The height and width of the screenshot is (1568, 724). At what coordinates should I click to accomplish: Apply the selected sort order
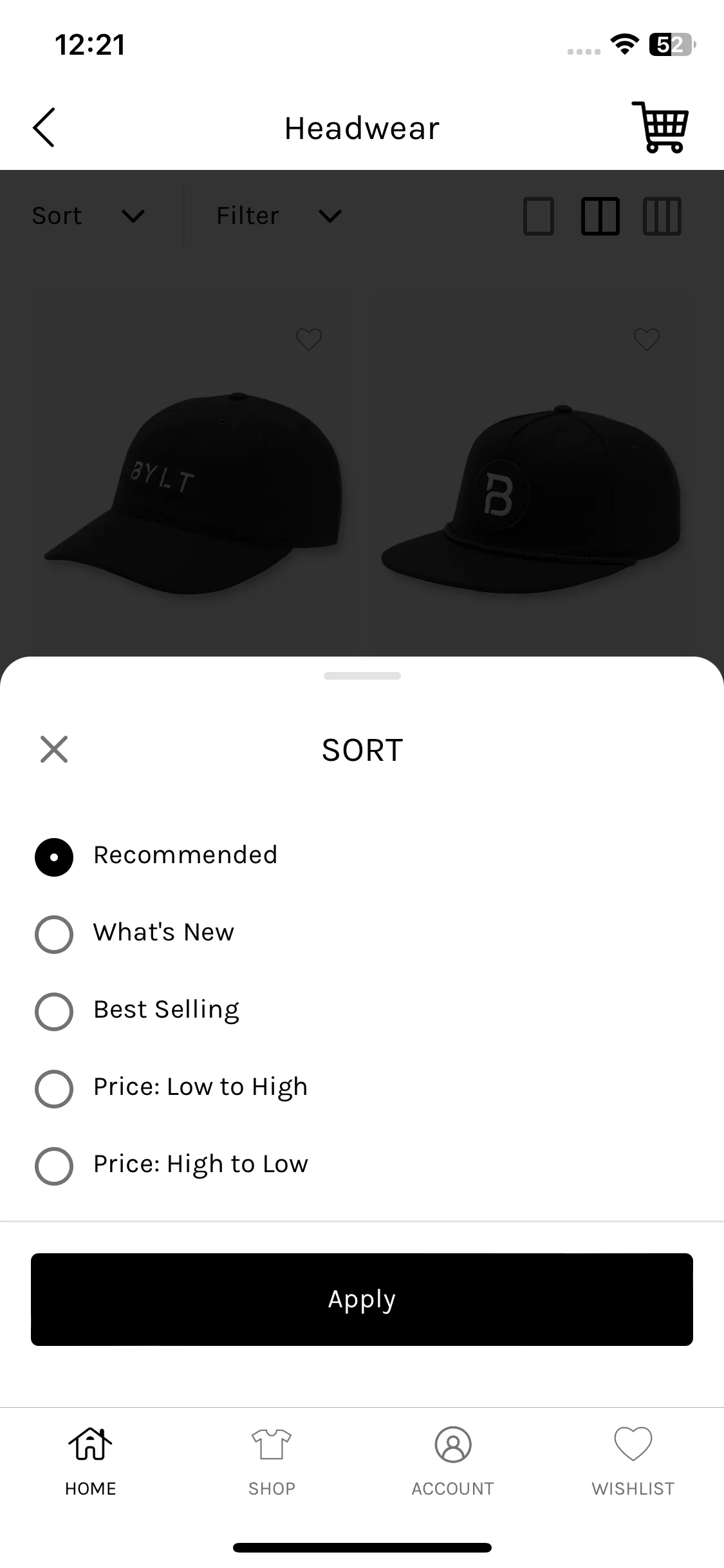click(362, 1299)
